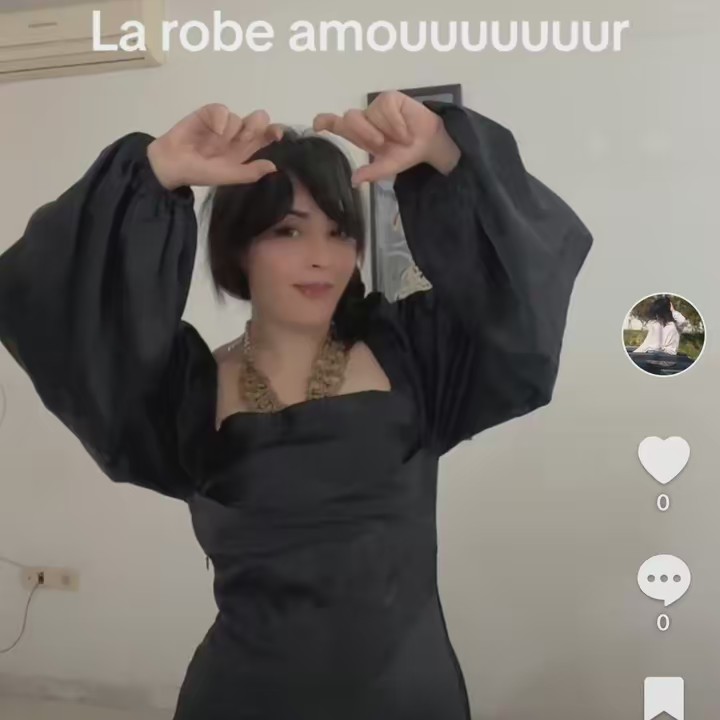Open the comments speech bubble
Screen dimensions: 720x720
pyautogui.click(x=663, y=579)
